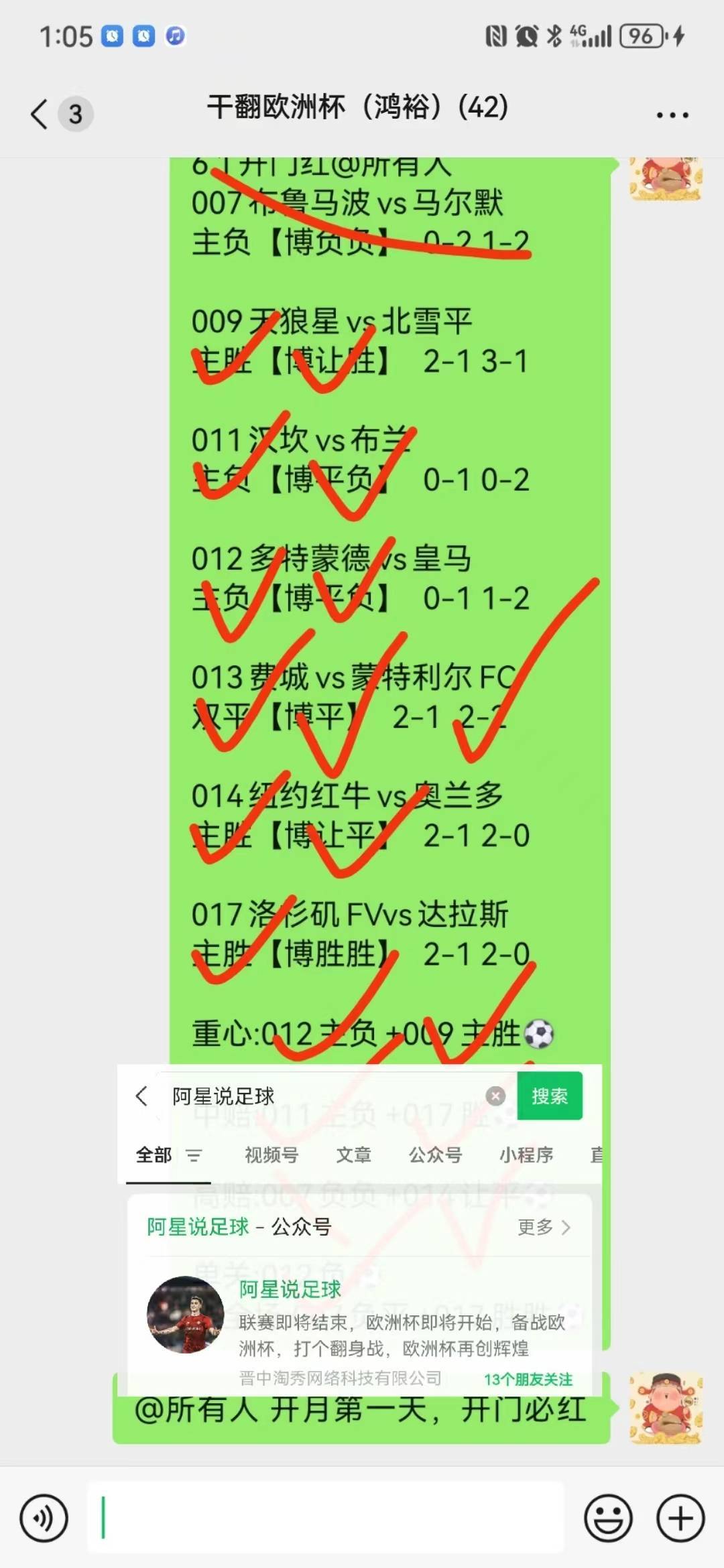Open the sender's avatar beside the bottom message
The height and width of the screenshot is (1568, 724).
point(666,1407)
